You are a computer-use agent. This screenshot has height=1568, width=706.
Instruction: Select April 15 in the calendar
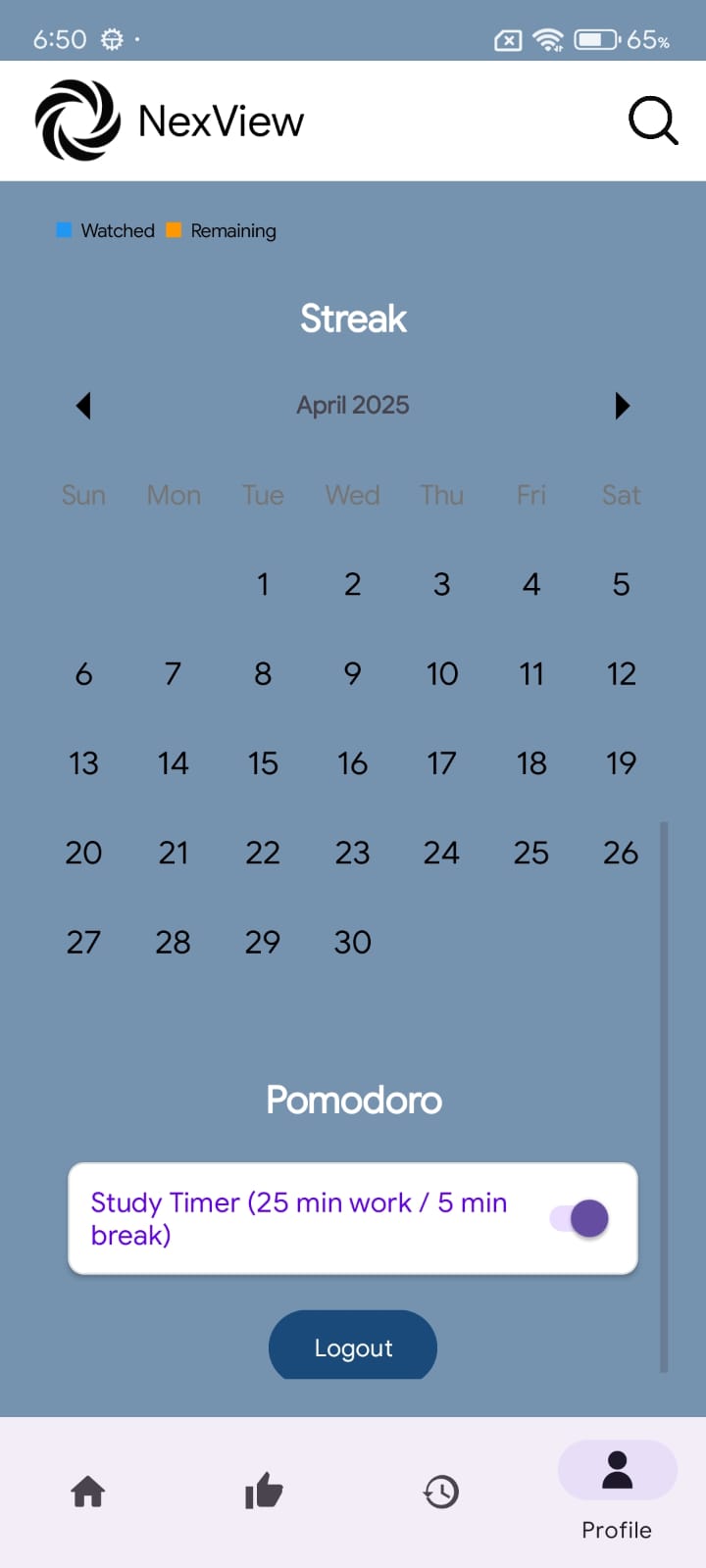tap(263, 763)
